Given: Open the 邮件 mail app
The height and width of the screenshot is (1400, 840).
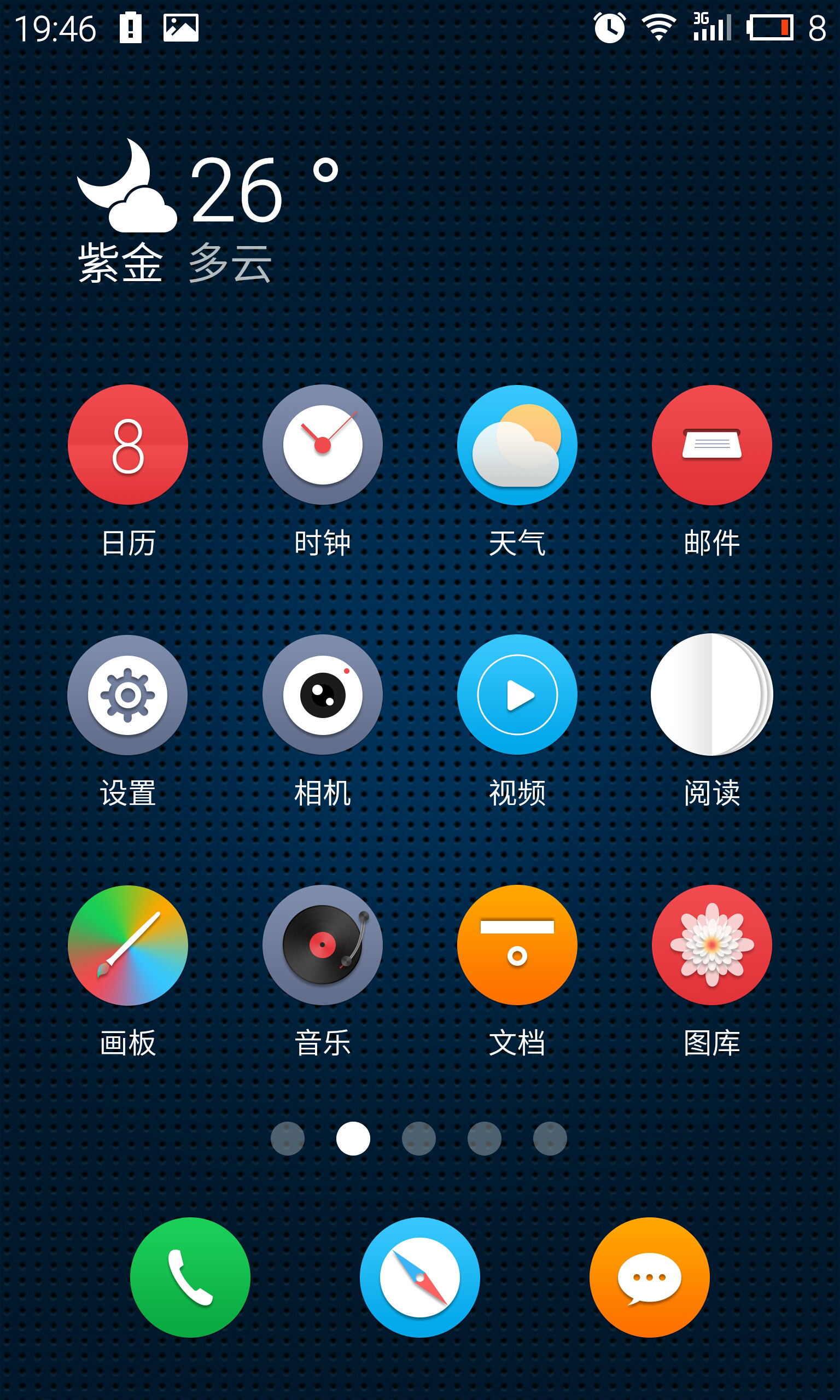Looking at the screenshot, I should 711,445.
